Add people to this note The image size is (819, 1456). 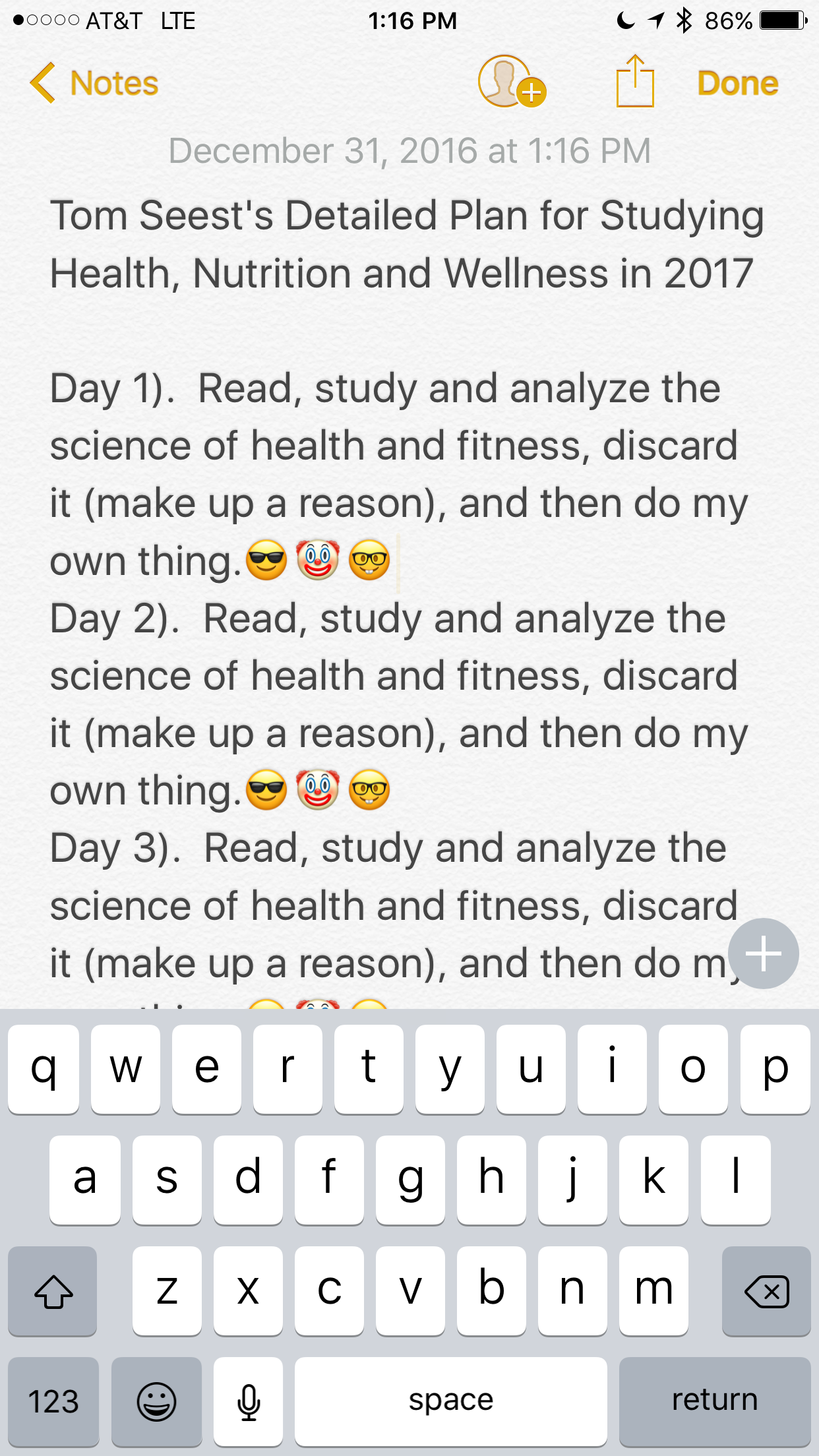[512, 82]
